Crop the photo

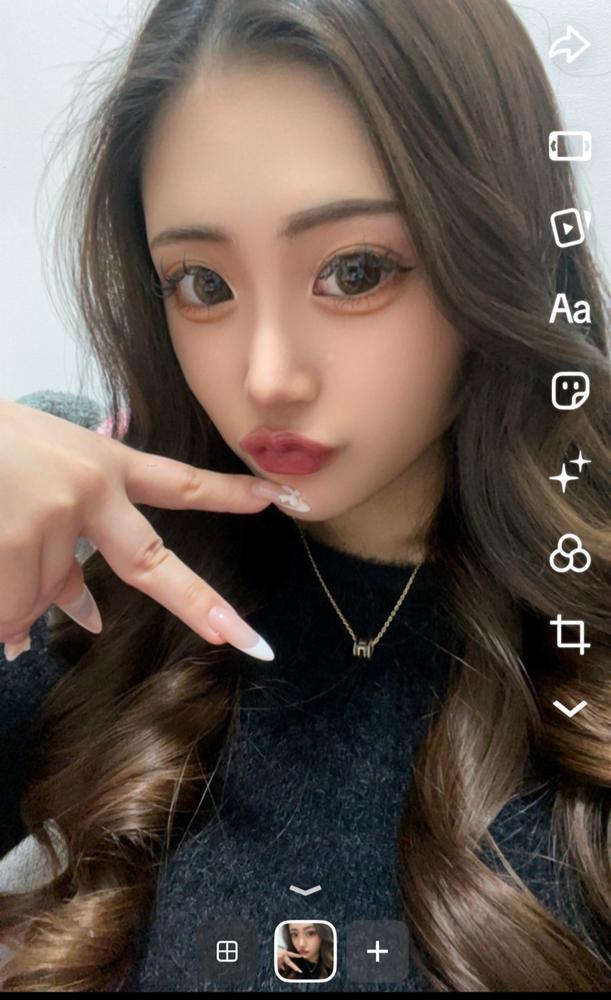click(x=569, y=634)
